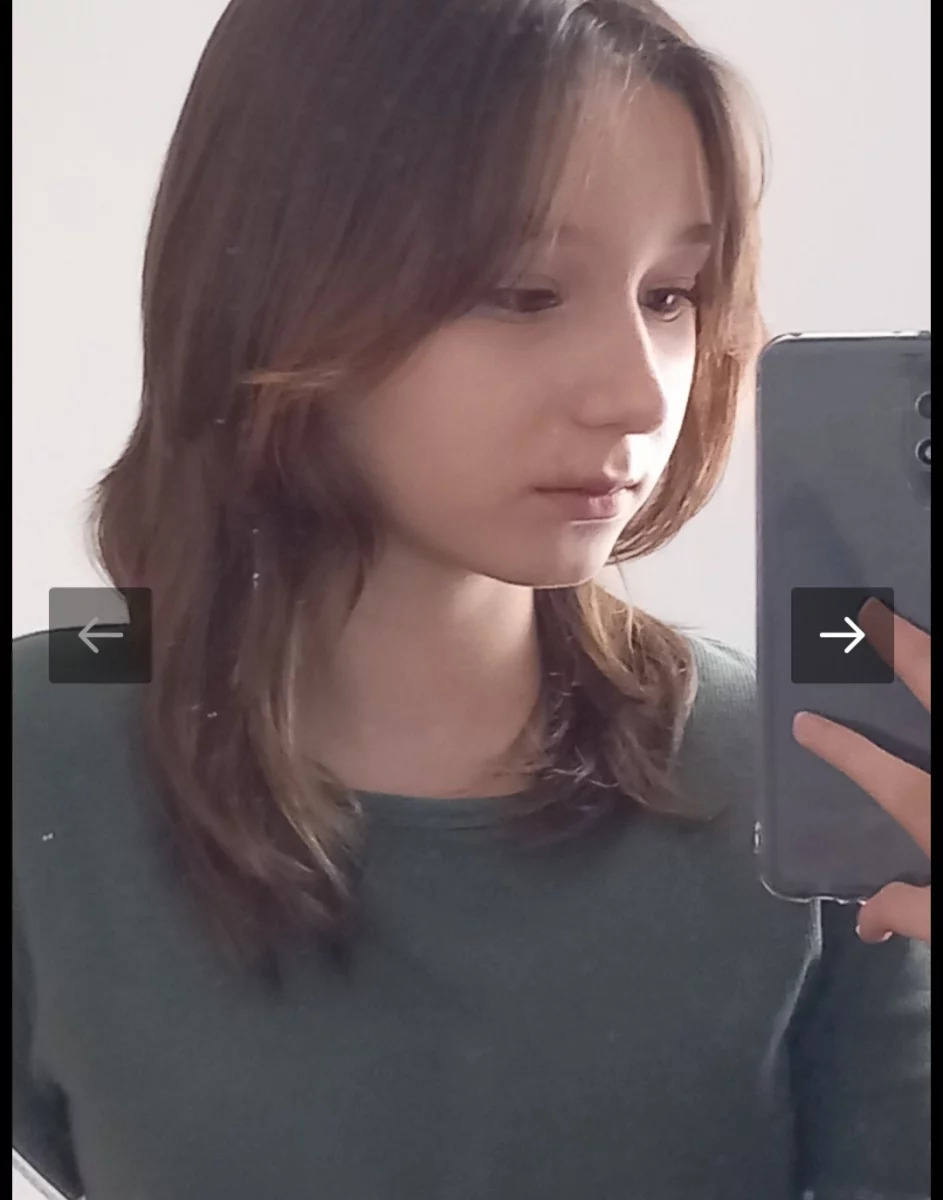
Task: Show the next photo with right arrow
Action: [842, 635]
